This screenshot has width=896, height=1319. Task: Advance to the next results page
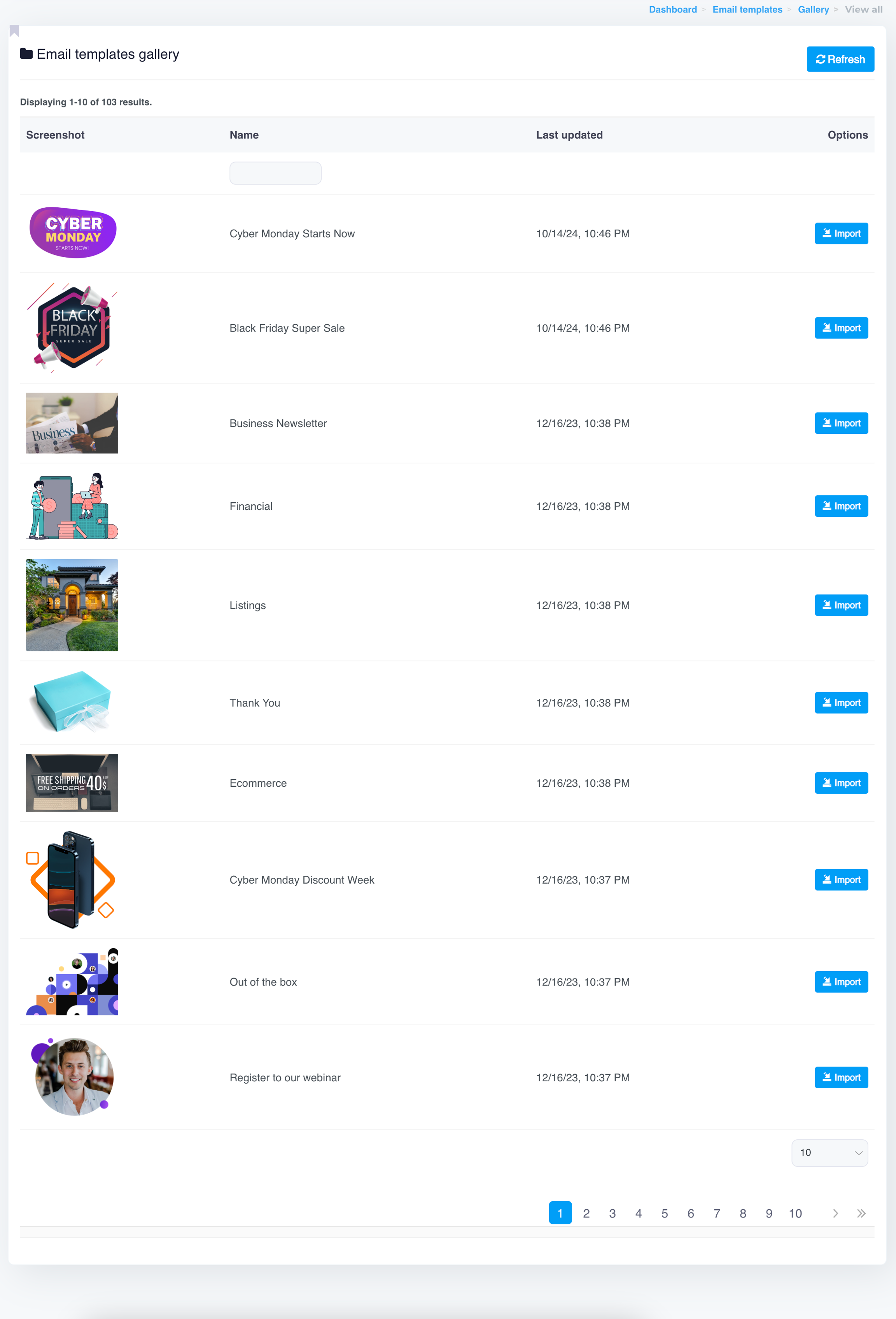[x=835, y=1214]
